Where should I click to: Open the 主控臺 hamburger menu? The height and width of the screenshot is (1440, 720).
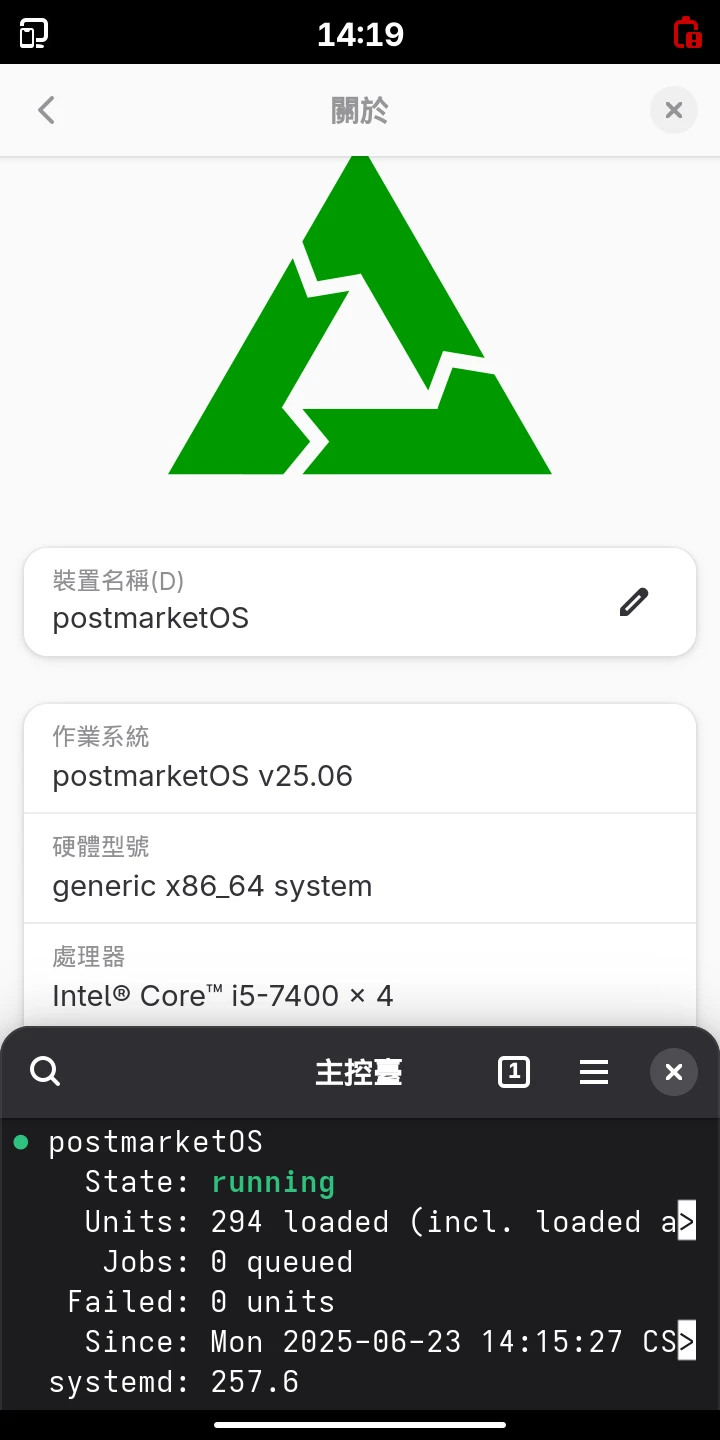(x=594, y=1072)
